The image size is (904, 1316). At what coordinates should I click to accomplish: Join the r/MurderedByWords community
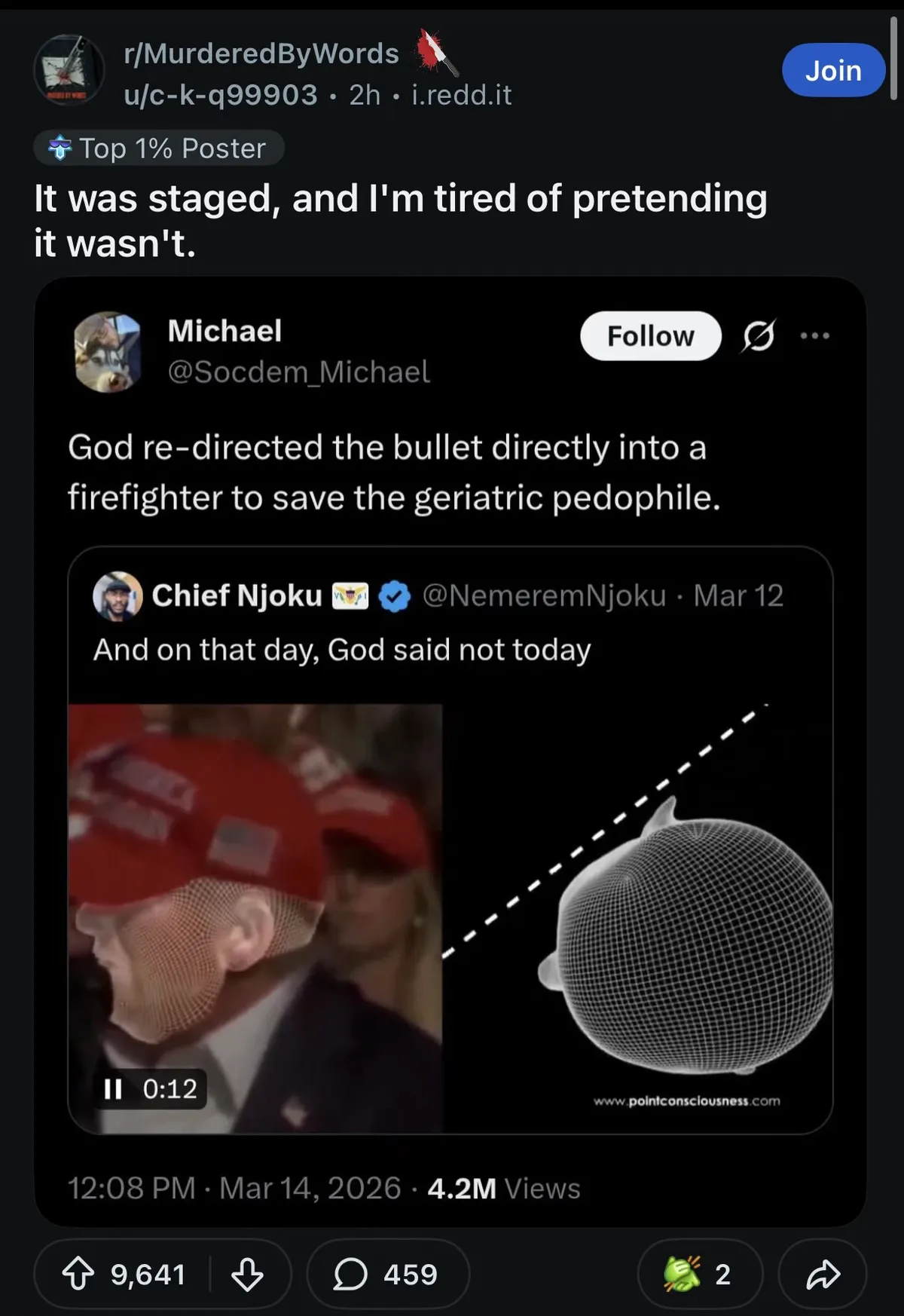(832, 70)
